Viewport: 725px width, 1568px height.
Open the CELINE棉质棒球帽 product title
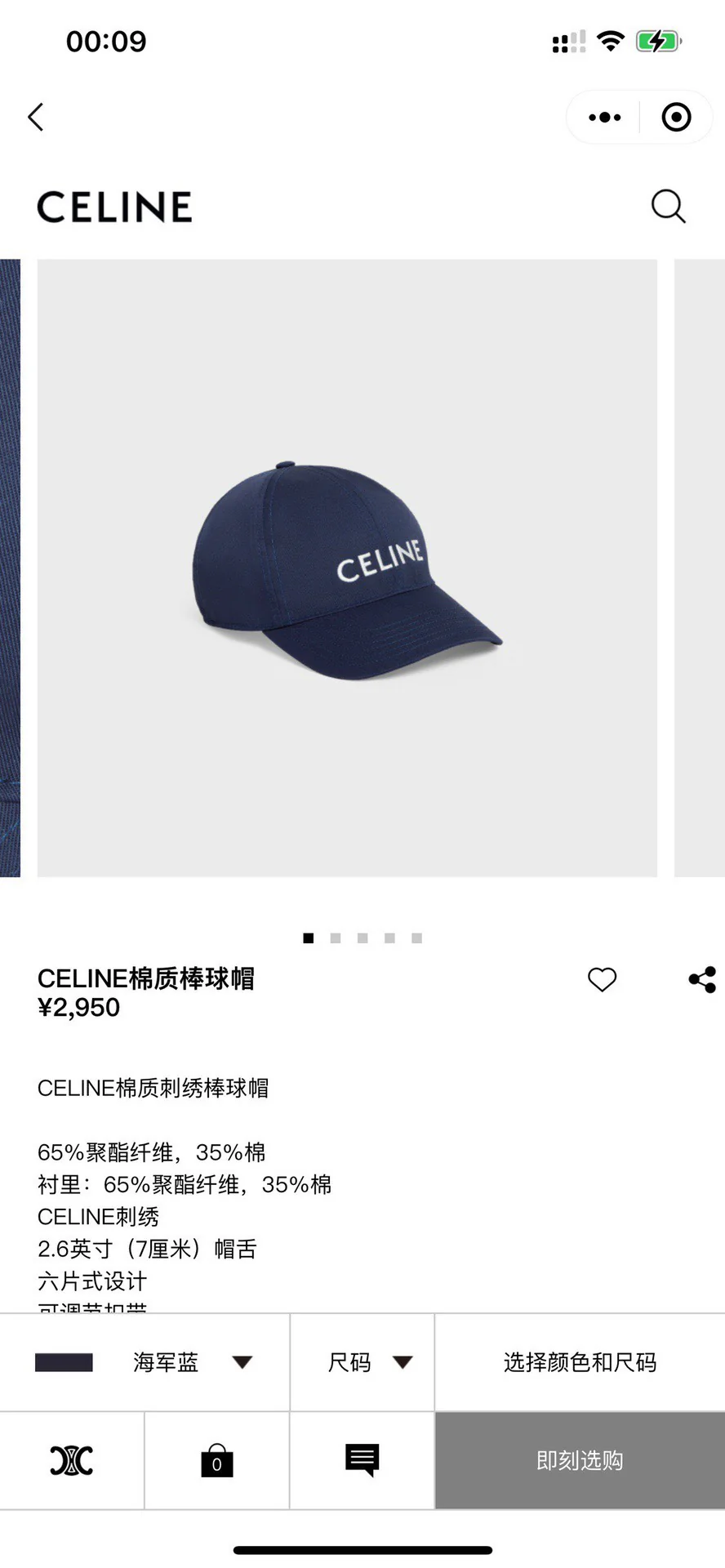(146, 979)
